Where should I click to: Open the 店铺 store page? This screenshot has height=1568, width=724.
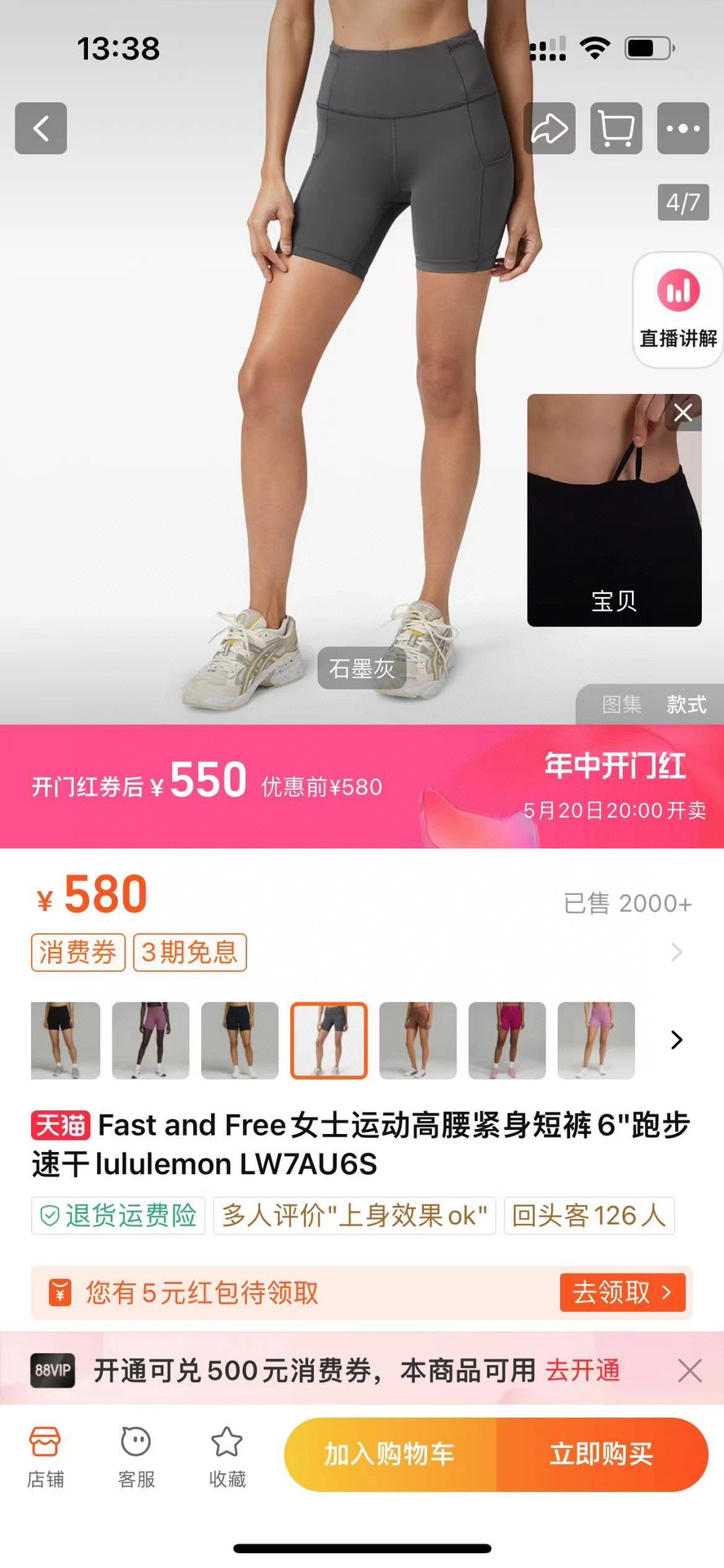[46, 1458]
